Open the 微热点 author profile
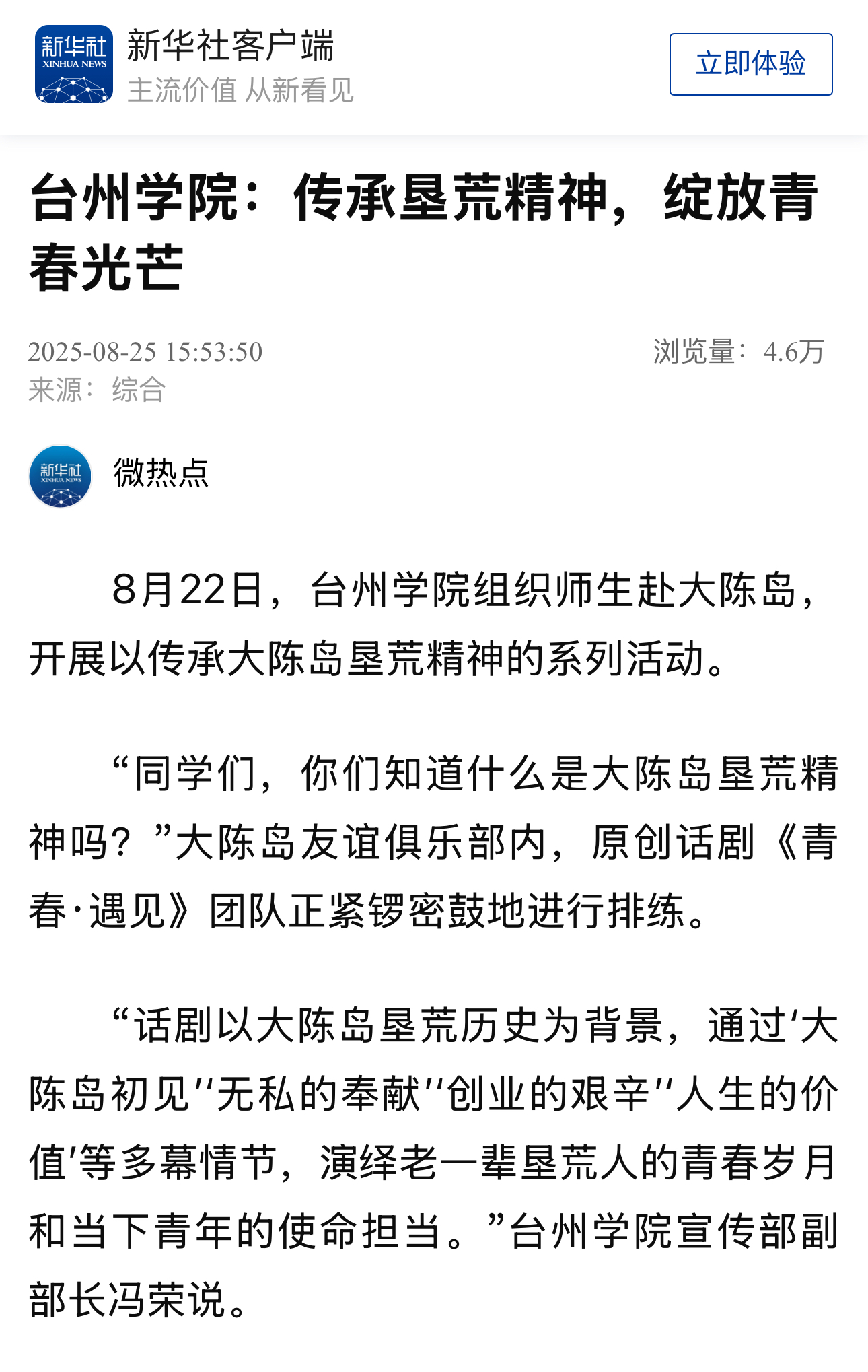 point(160,474)
